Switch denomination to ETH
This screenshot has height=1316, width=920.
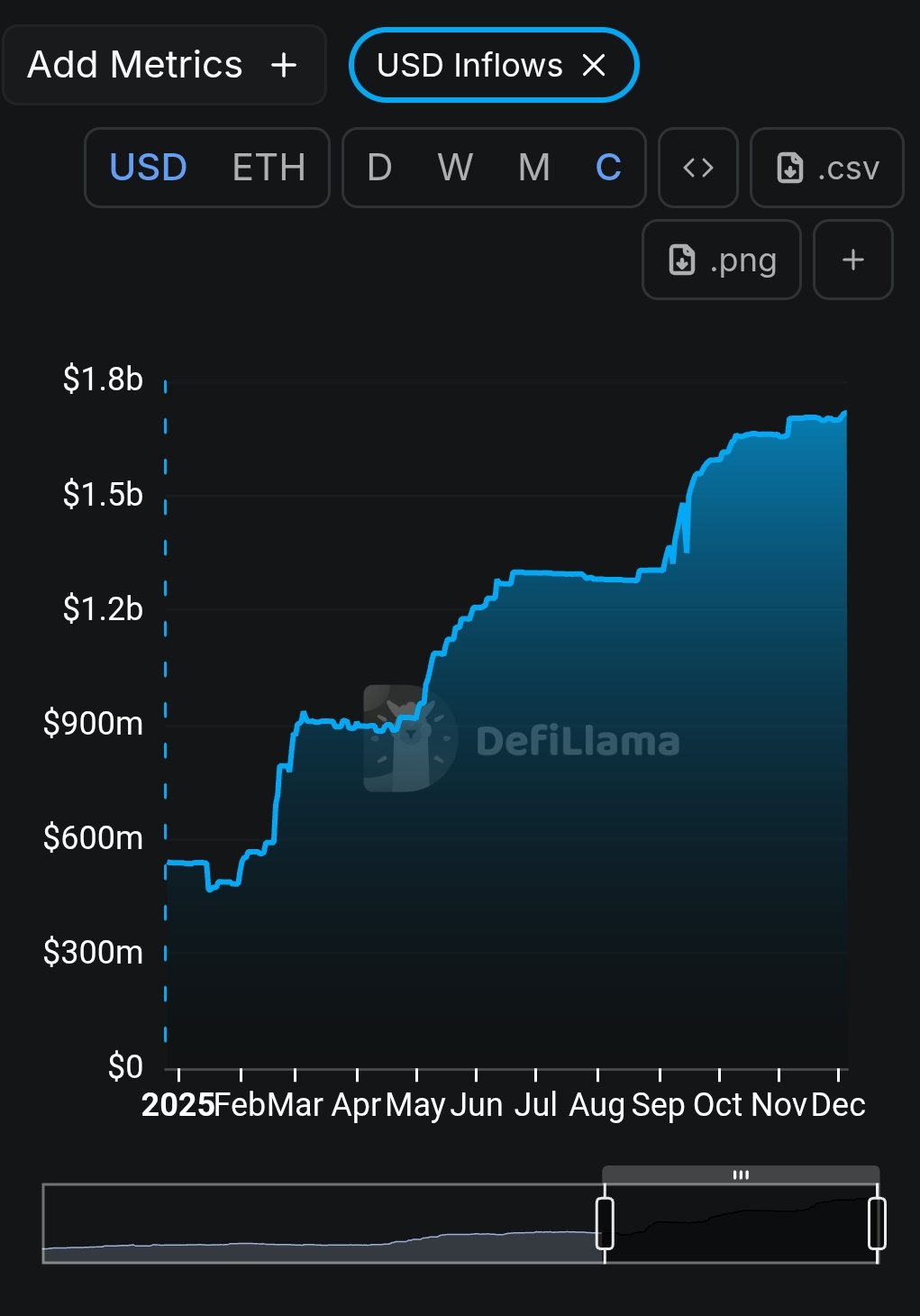point(269,168)
